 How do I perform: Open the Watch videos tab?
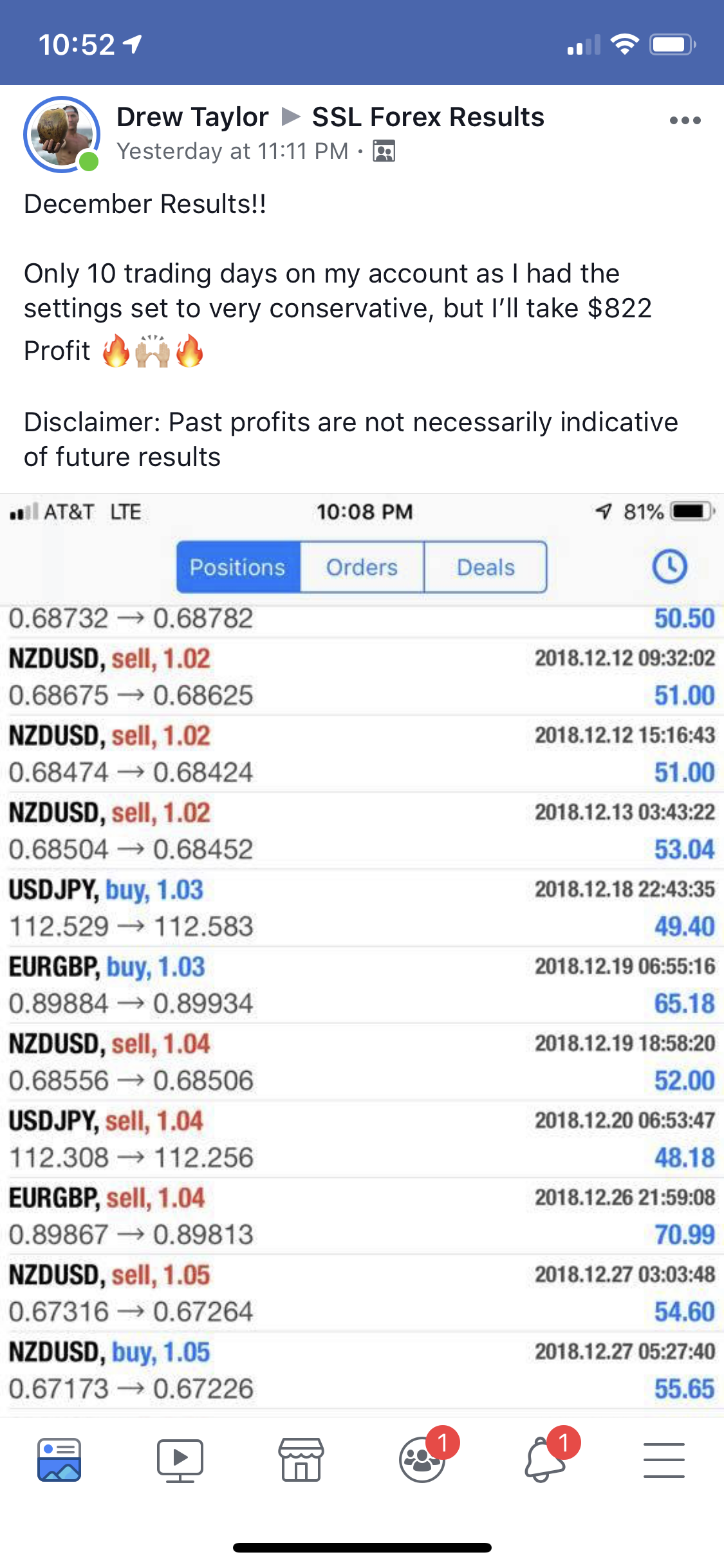pyautogui.click(x=180, y=1460)
